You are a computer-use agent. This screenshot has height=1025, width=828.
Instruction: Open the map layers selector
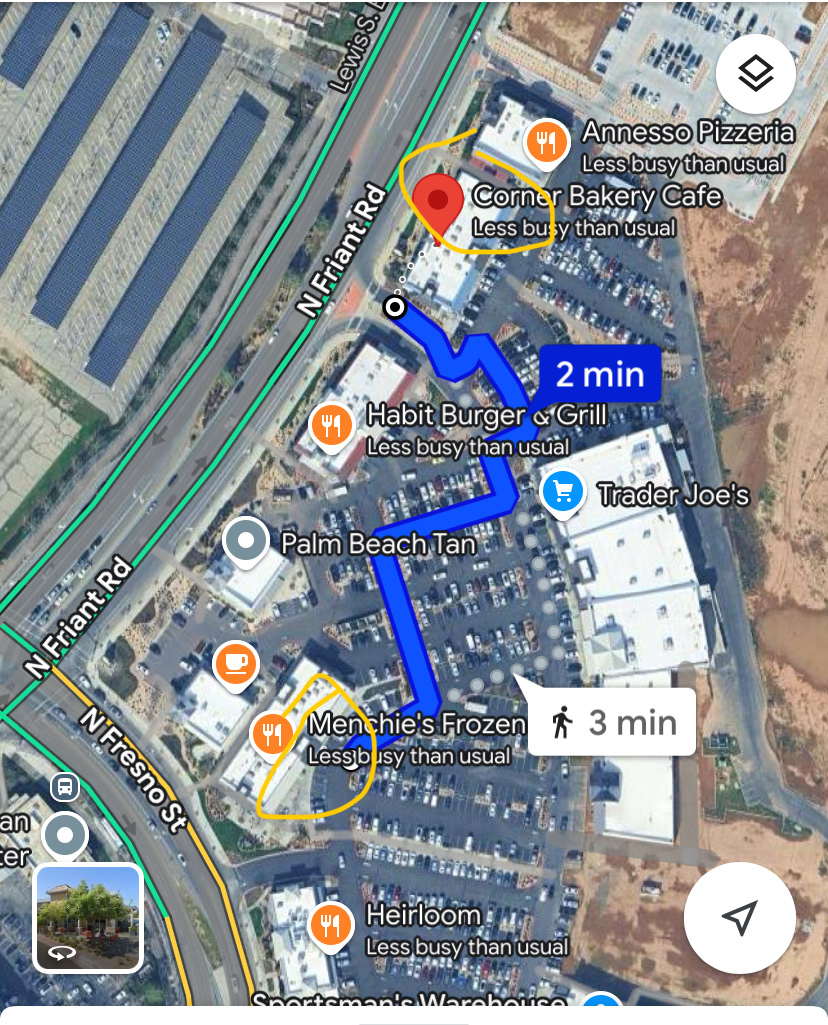[755, 74]
